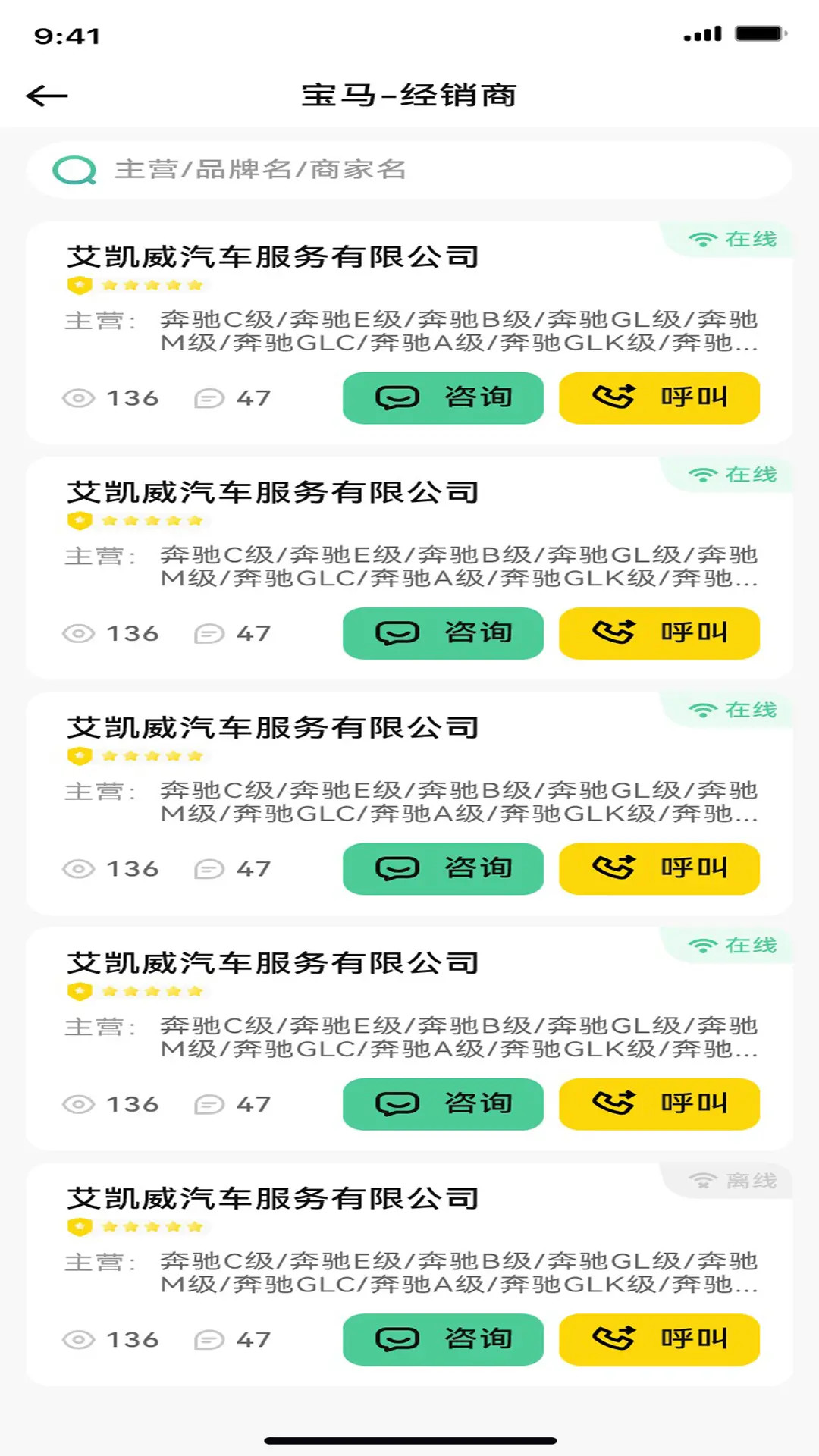
Task: Click the eye view-count icon on first listing
Action: point(79,398)
